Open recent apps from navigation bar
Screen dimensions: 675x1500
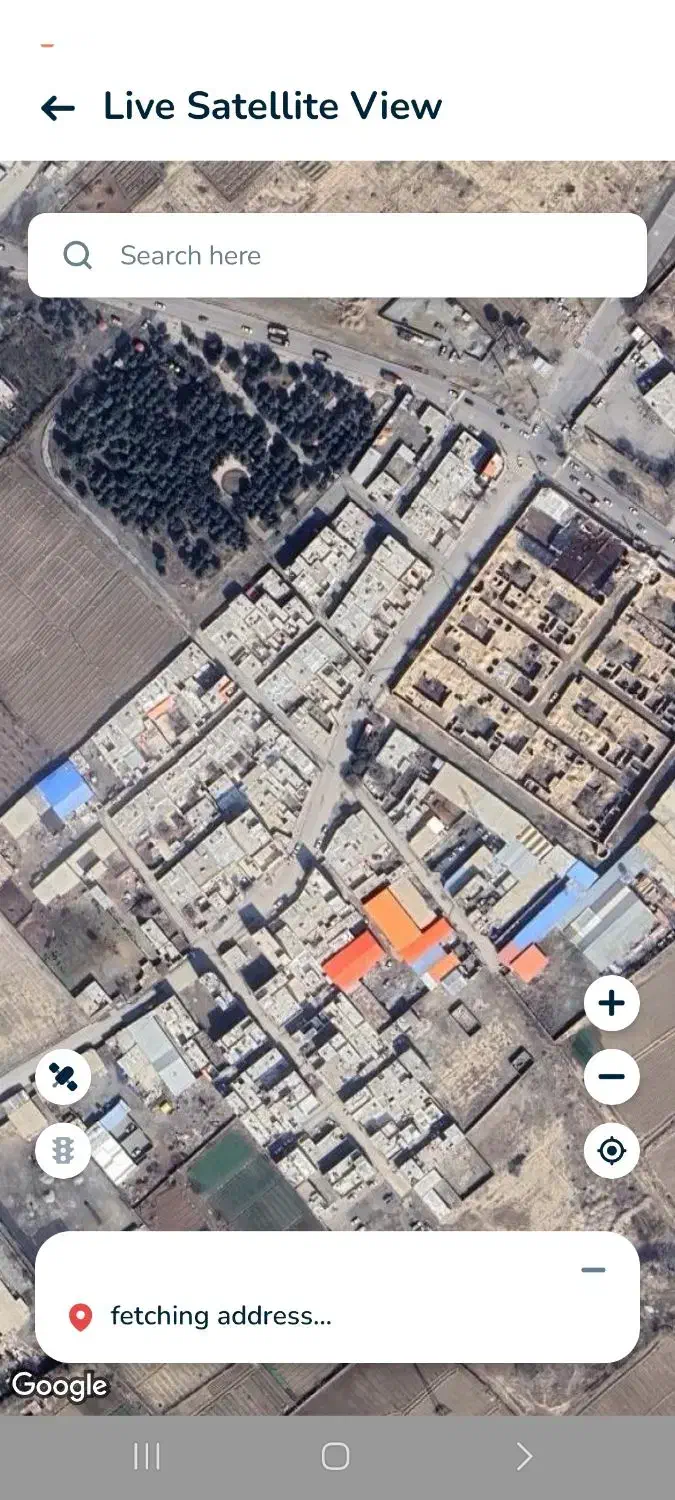point(147,1457)
